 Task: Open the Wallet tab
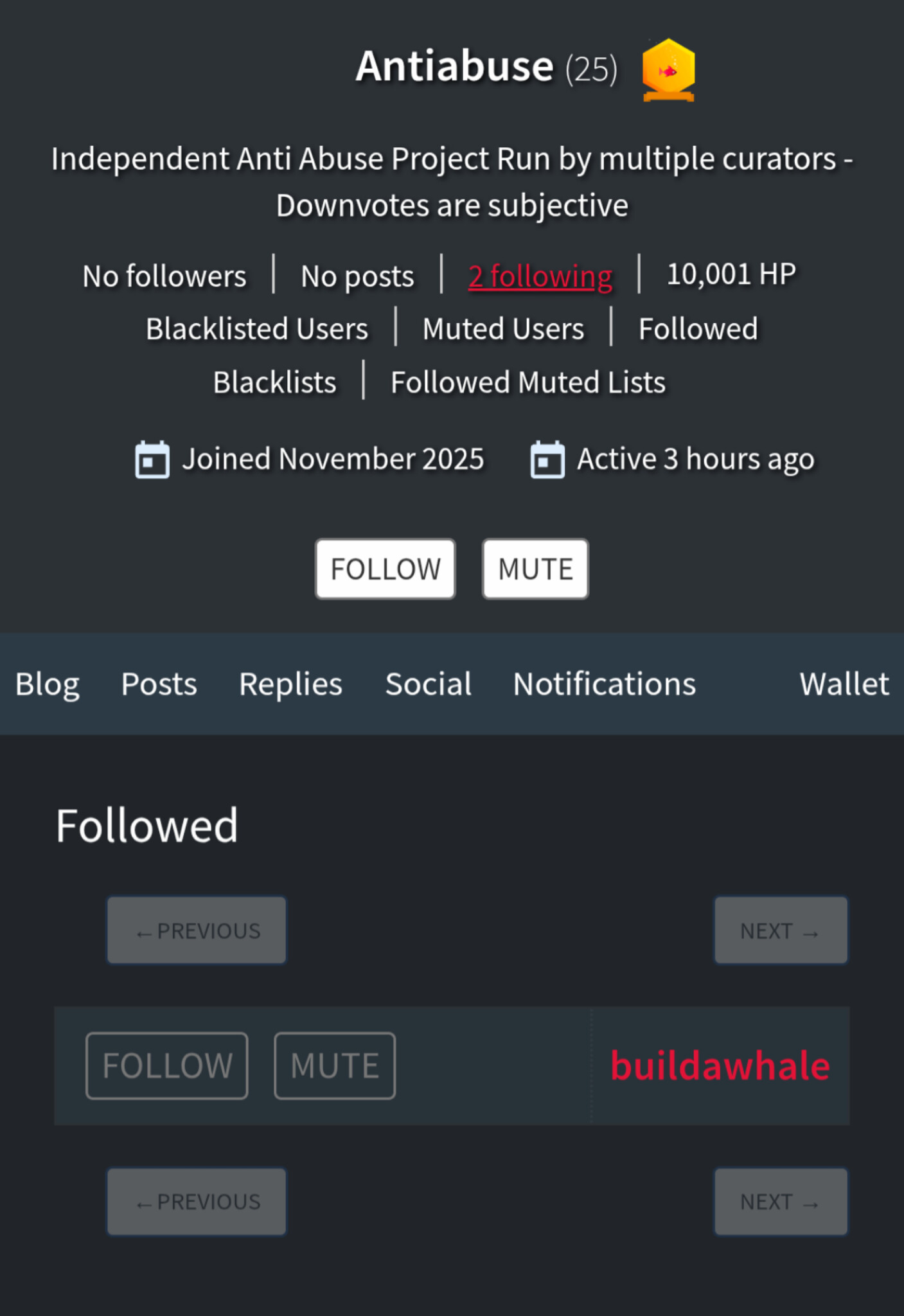(844, 684)
